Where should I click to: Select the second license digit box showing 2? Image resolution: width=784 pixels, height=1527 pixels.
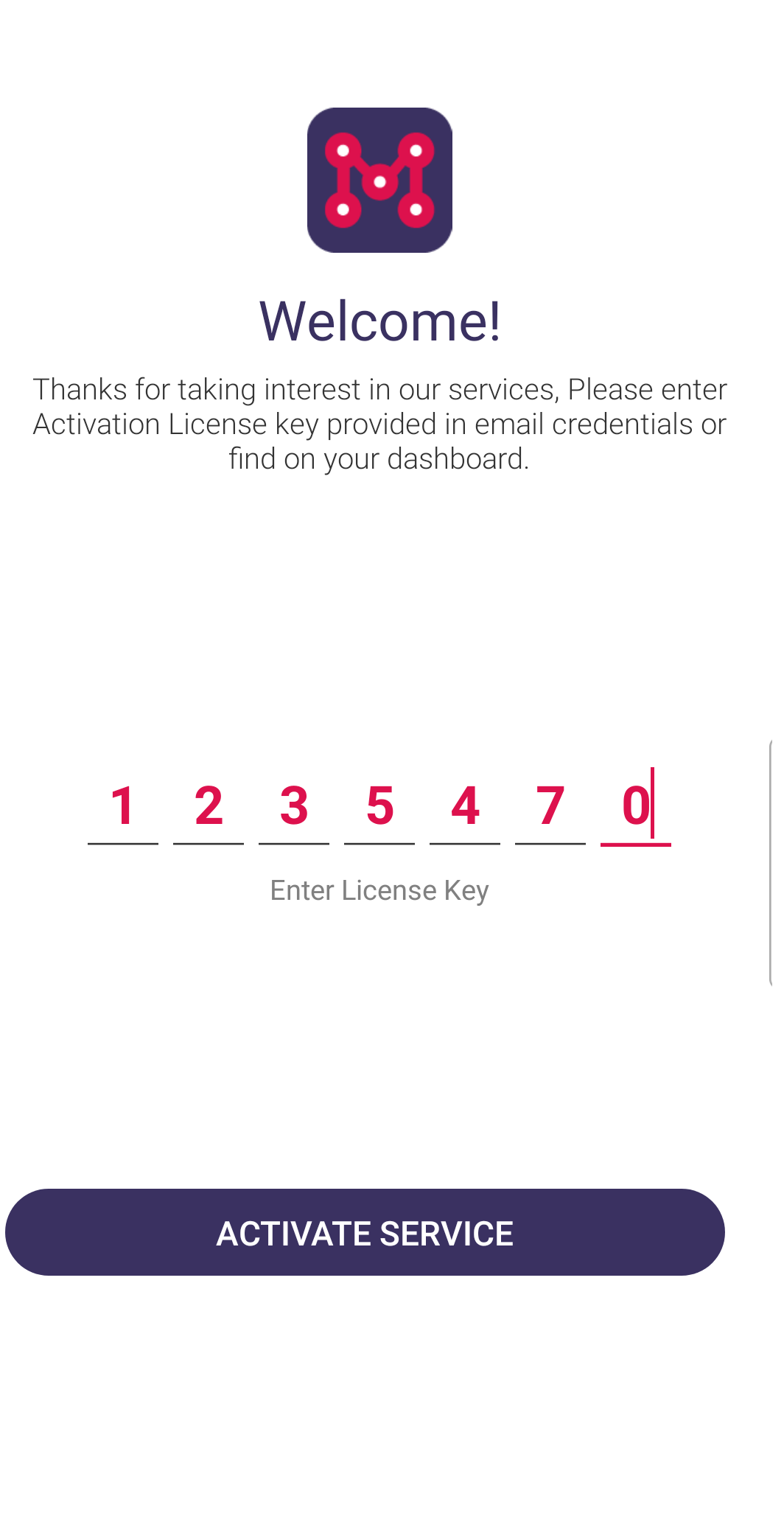(x=209, y=806)
